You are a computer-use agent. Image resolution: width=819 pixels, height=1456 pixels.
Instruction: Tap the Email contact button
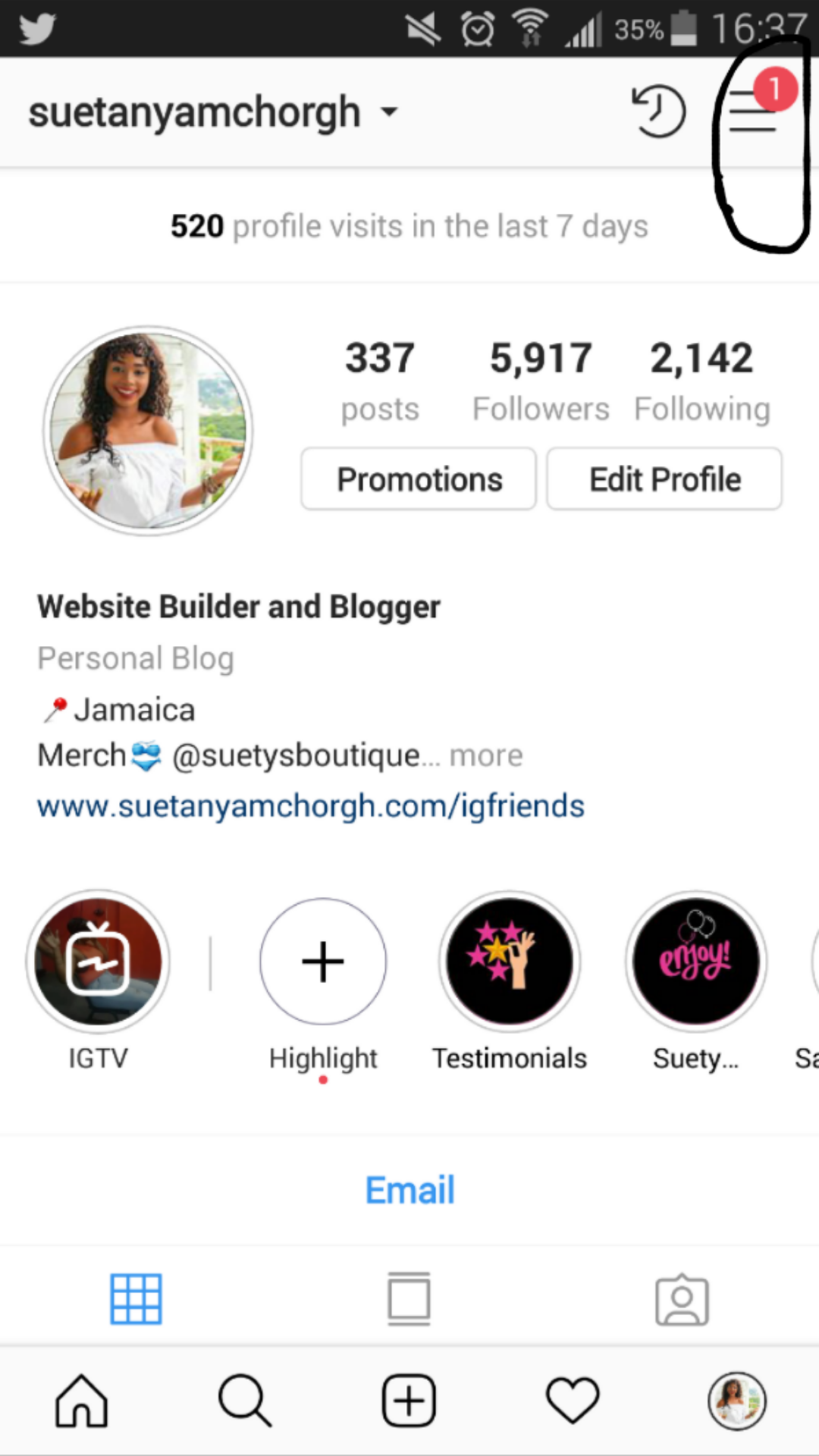pyautogui.click(x=409, y=1190)
